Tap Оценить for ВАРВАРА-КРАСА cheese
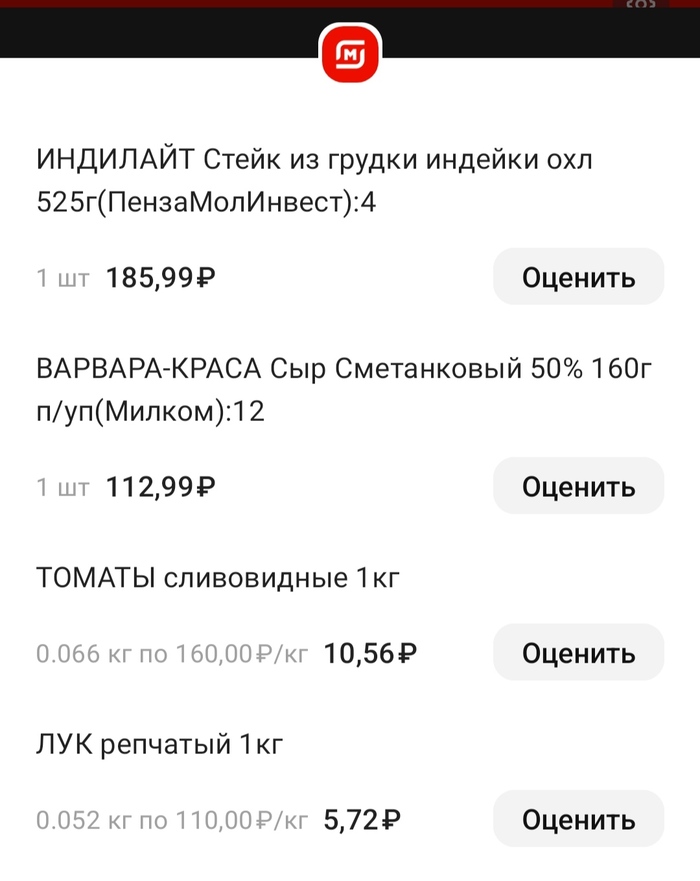The width and height of the screenshot is (700, 881). click(x=578, y=487)
